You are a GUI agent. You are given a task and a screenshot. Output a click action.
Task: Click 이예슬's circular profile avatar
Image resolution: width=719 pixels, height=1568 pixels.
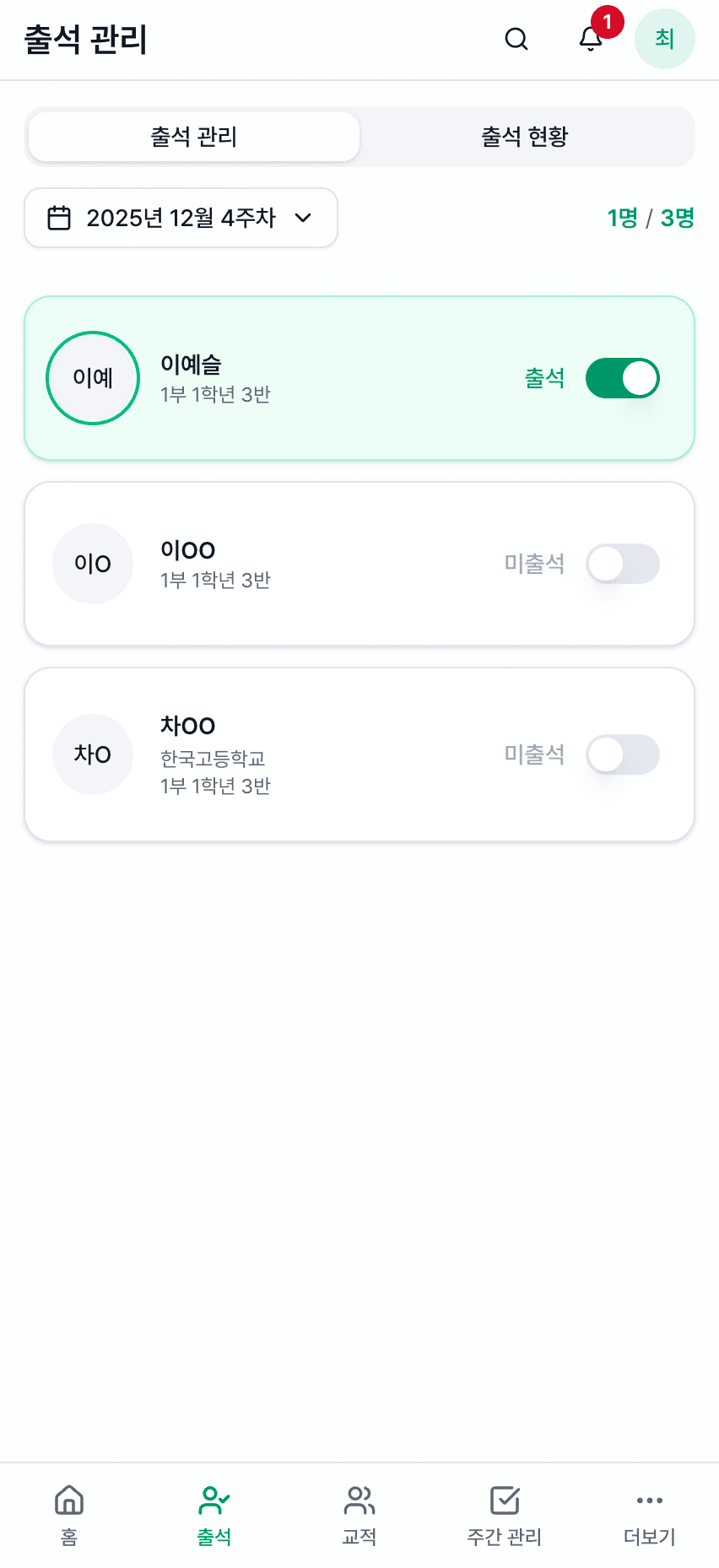coord(93,378)
